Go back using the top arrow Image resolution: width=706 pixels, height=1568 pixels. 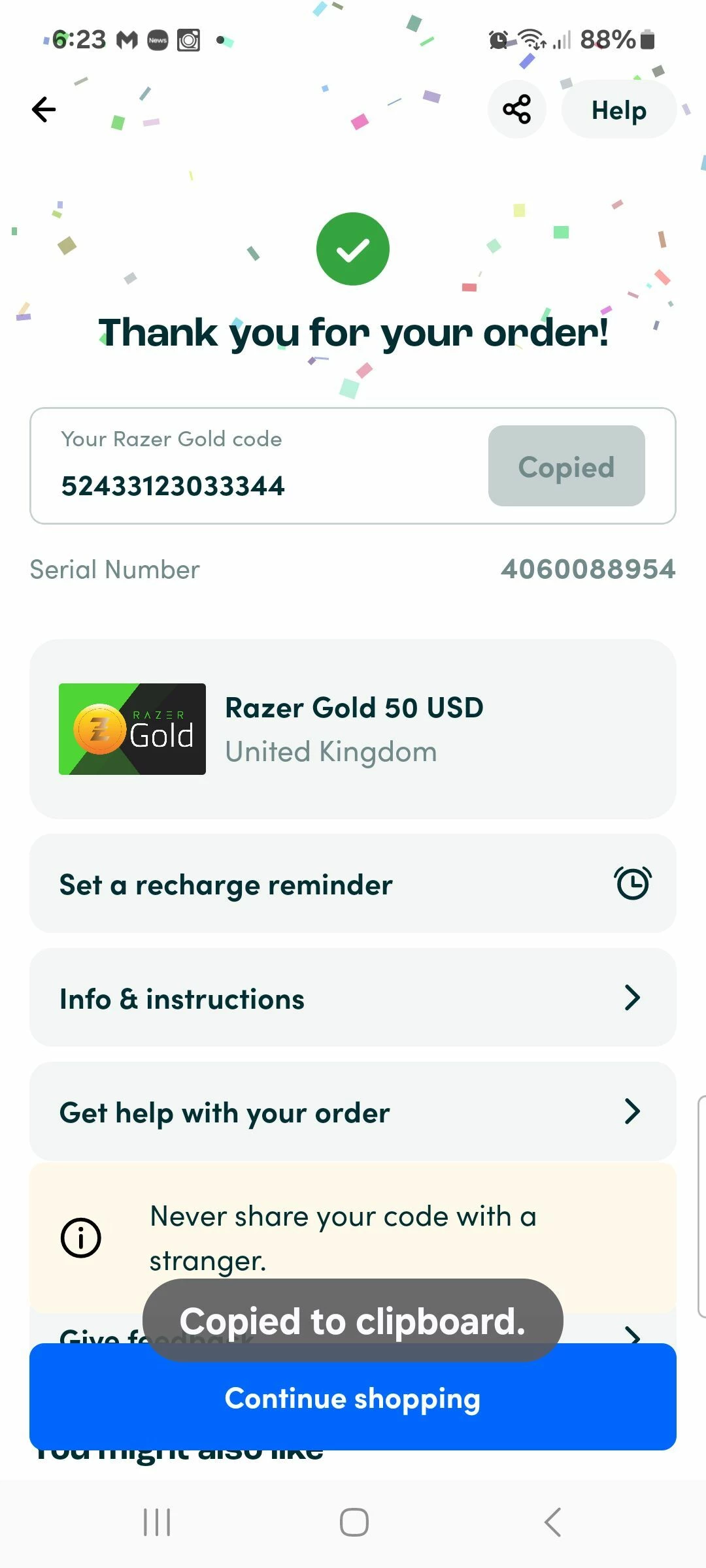(44, 109)
